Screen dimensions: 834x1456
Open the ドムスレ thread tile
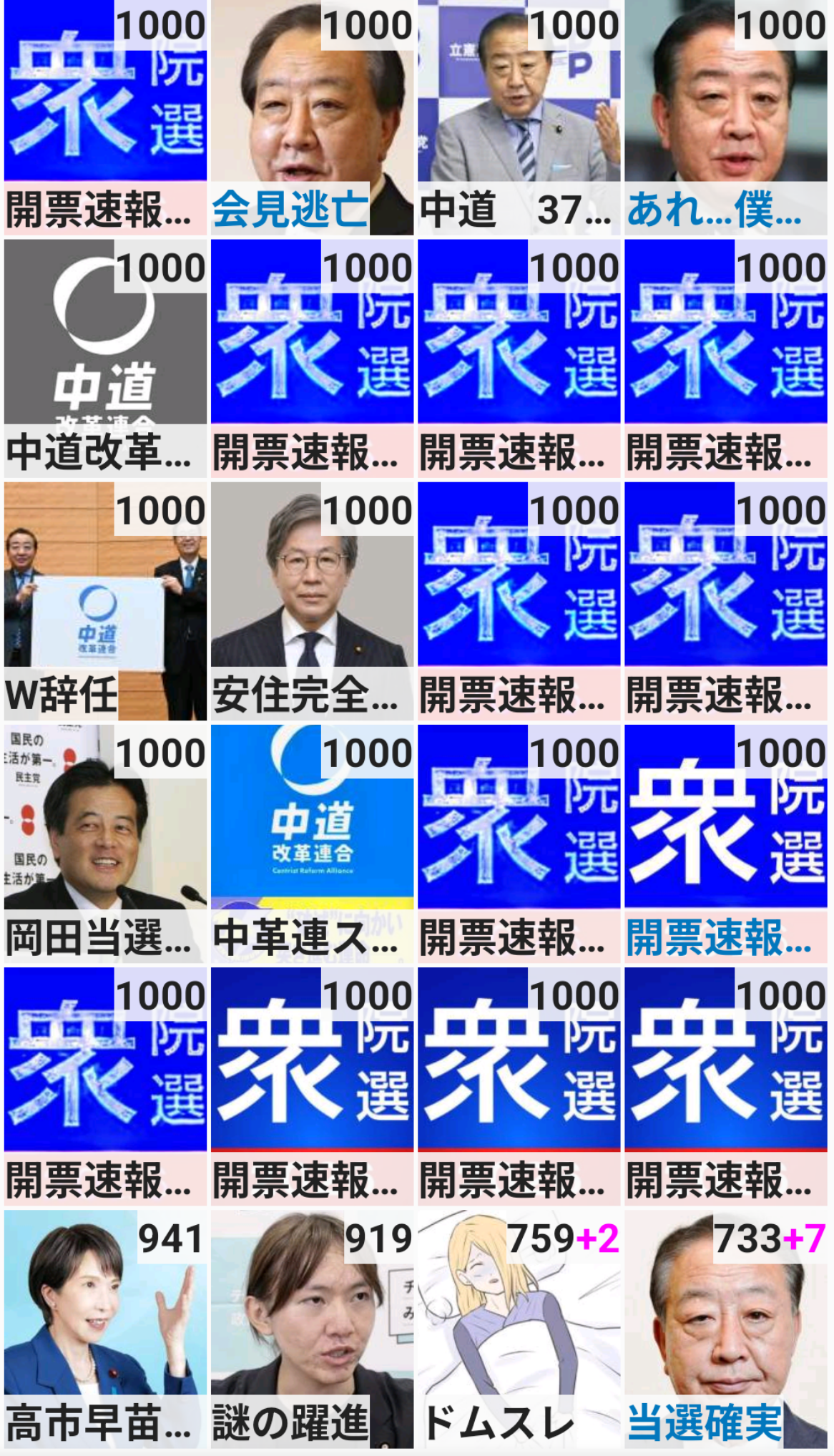coord(519,1329)
